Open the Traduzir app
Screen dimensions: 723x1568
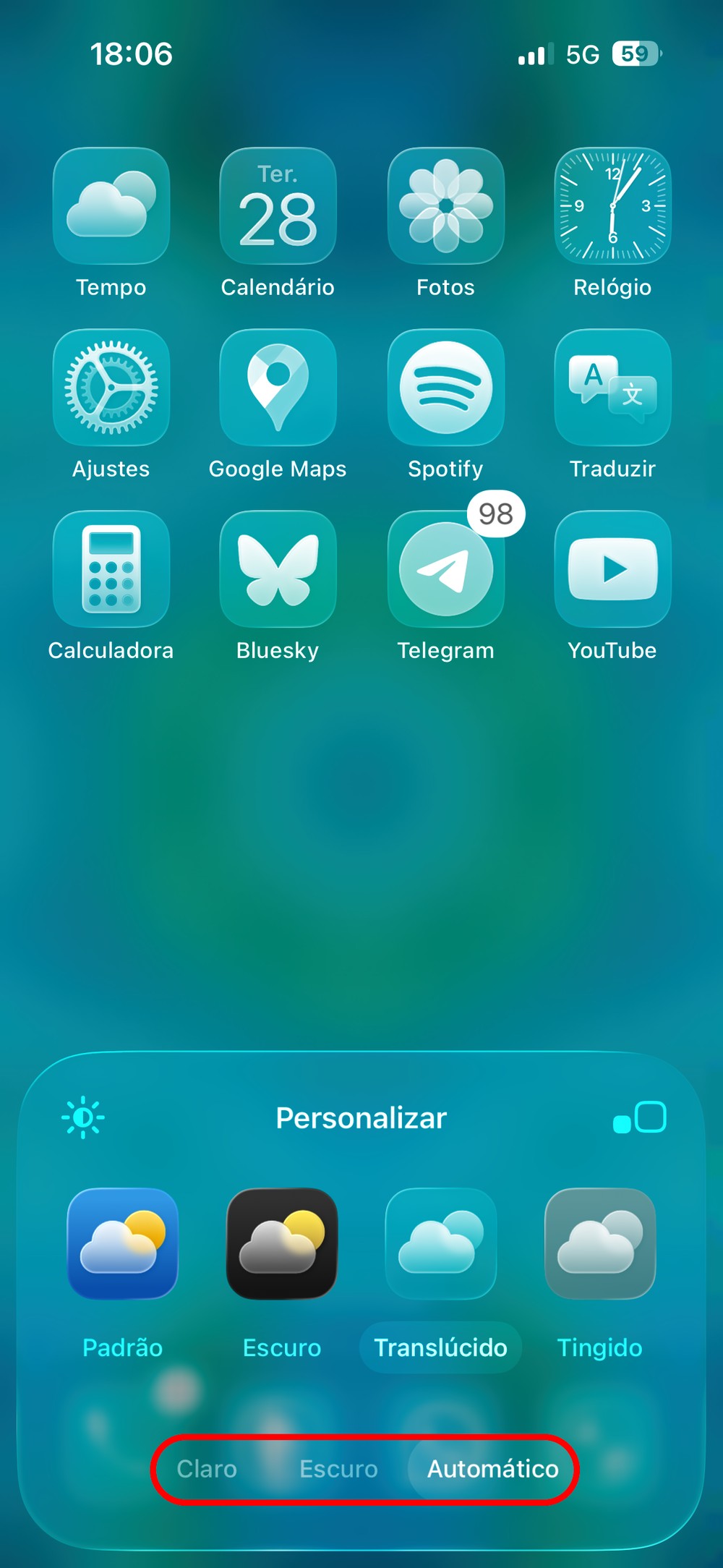[x=612, y=388]
